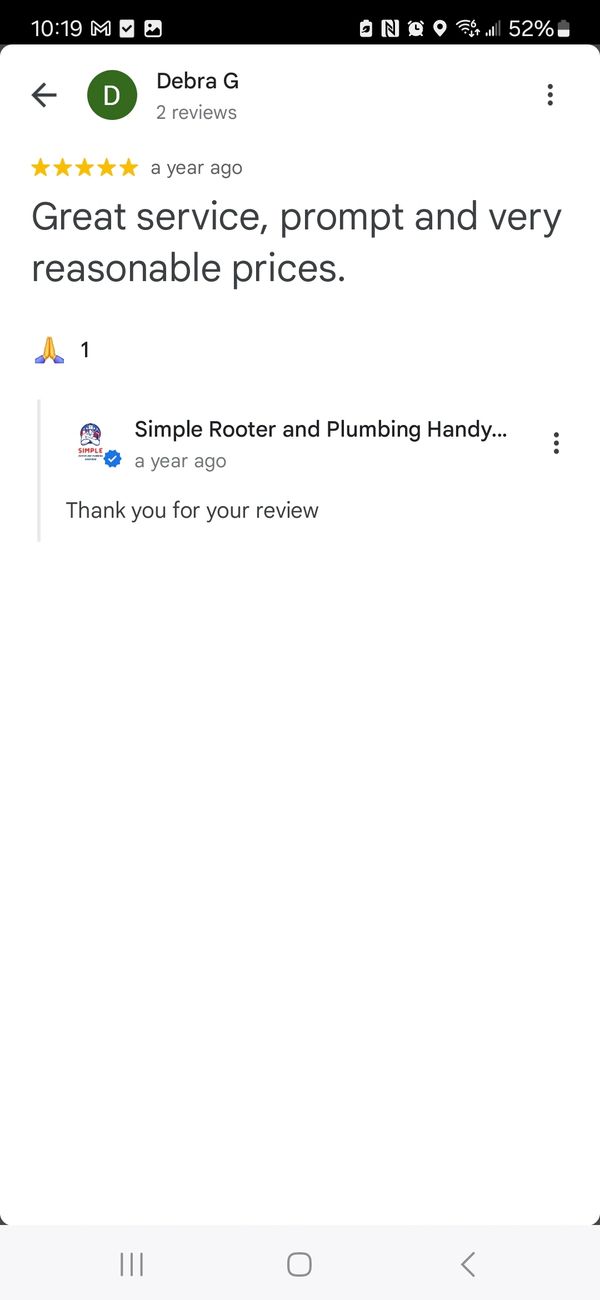Viewport: 600px width, 1300px height.
Task: Go back using the top arrow
Action: tap(44, 95)
